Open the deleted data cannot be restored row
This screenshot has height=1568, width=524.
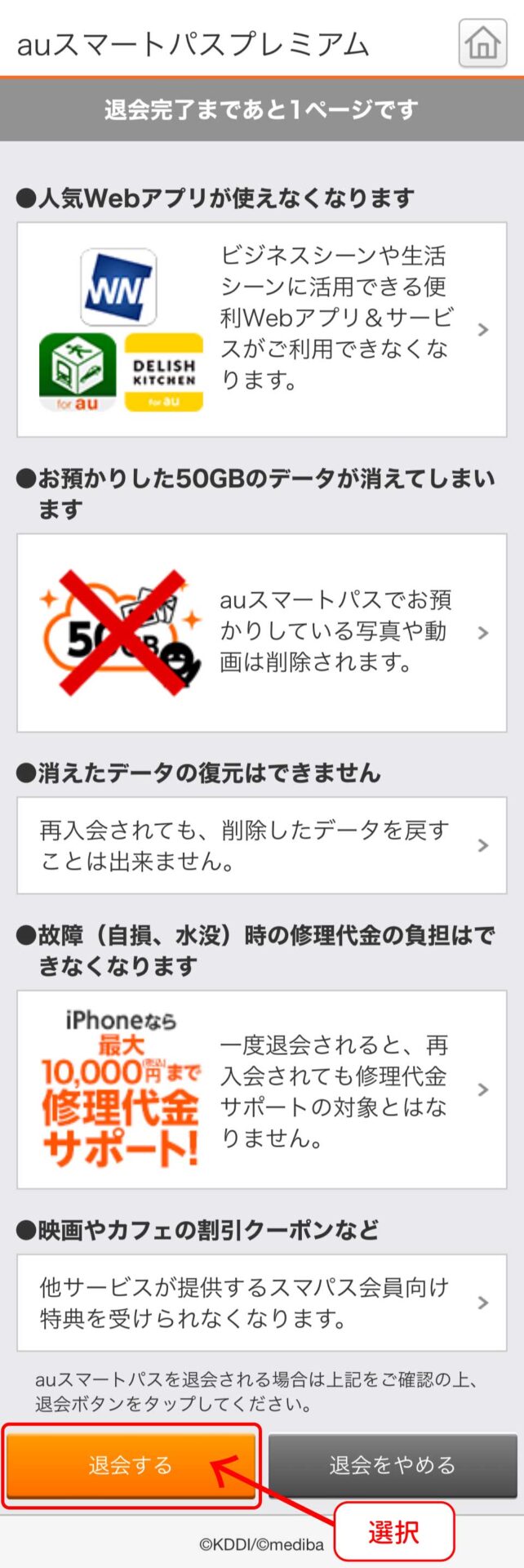(261, 845)
